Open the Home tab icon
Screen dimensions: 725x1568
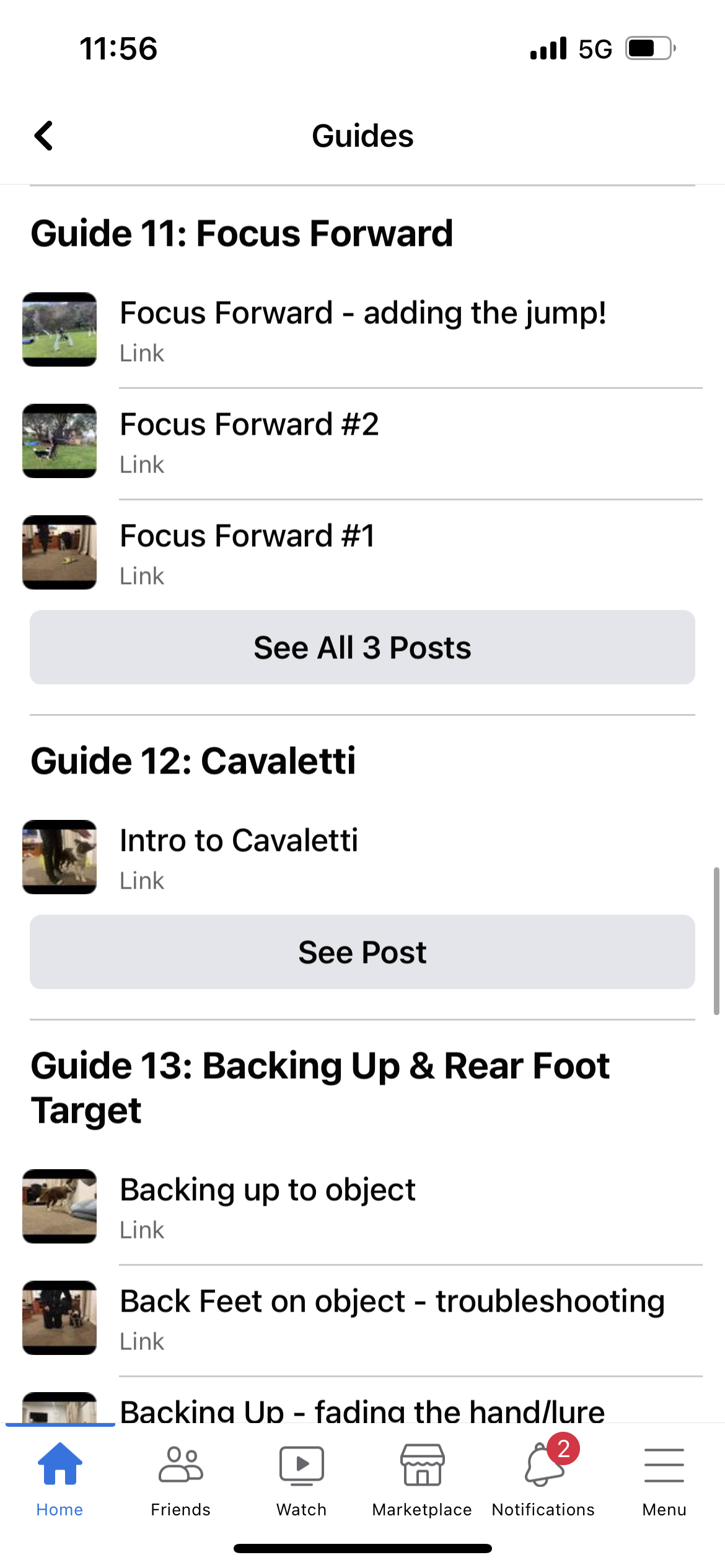(x=59, y=1466)
